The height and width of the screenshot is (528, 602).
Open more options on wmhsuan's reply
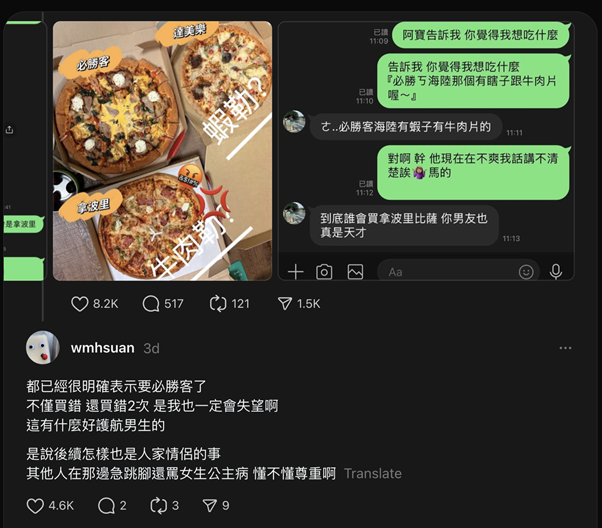tap(565, 348)
